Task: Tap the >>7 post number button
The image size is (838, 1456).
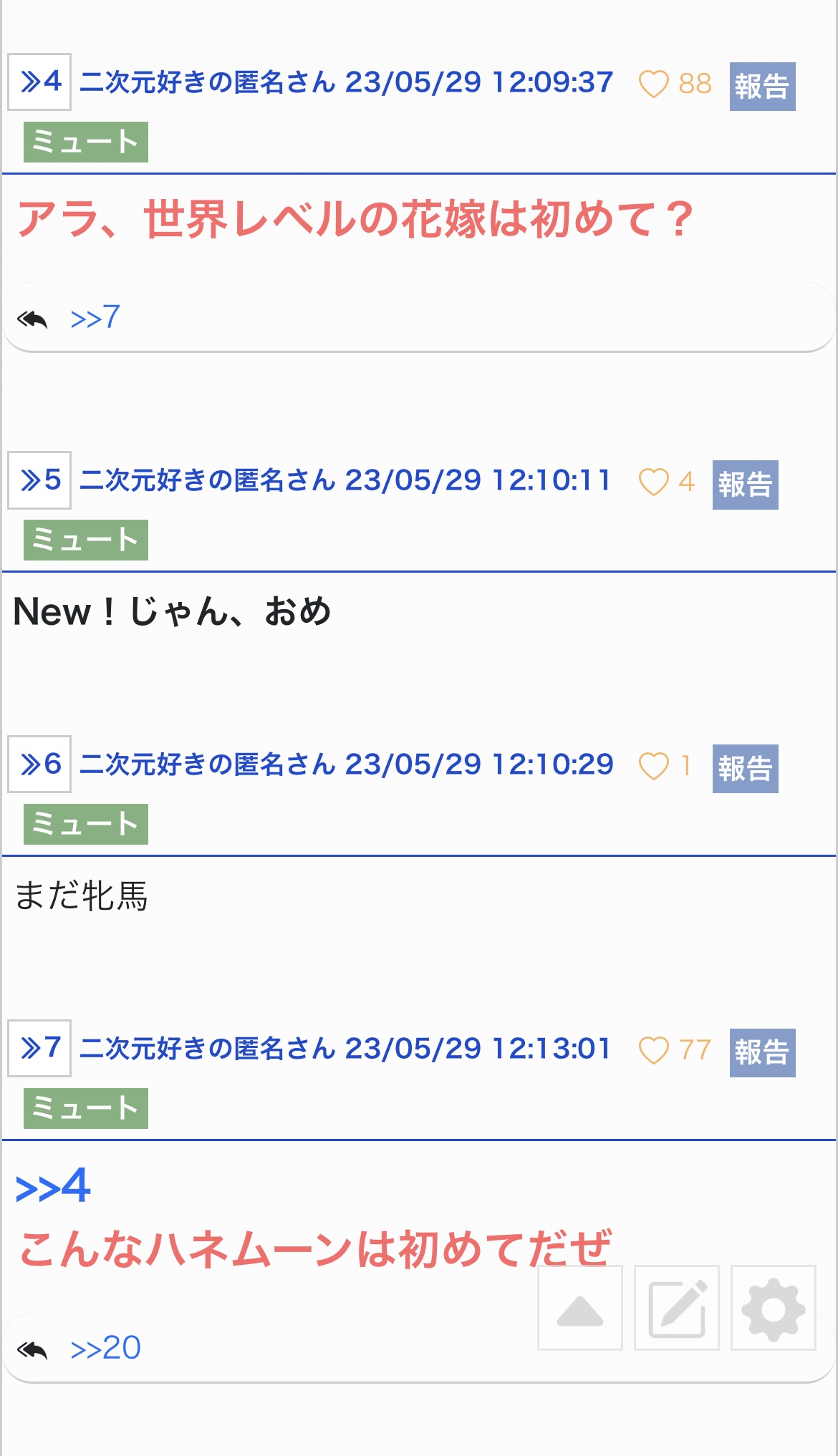Action: 39,1048
